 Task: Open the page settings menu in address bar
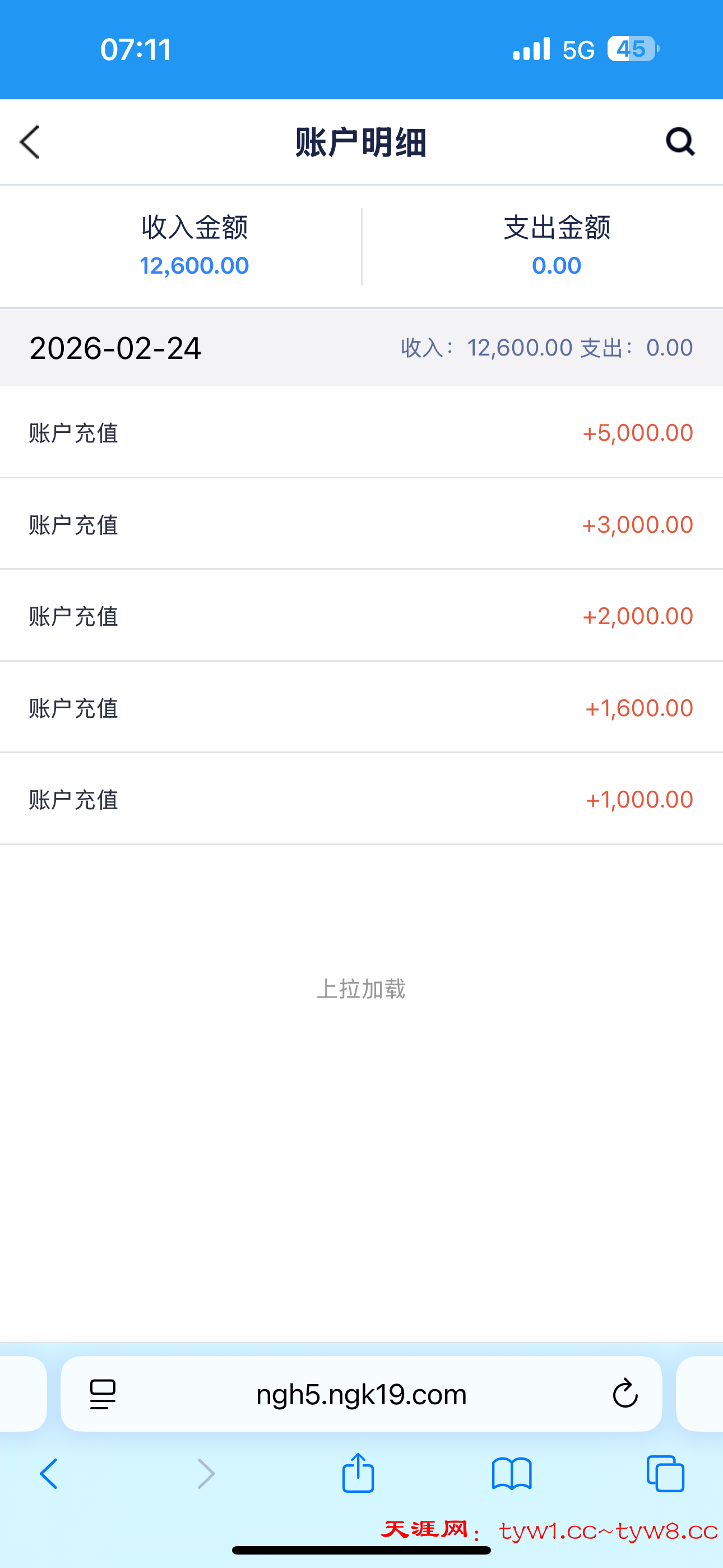tap(103, 1395)
